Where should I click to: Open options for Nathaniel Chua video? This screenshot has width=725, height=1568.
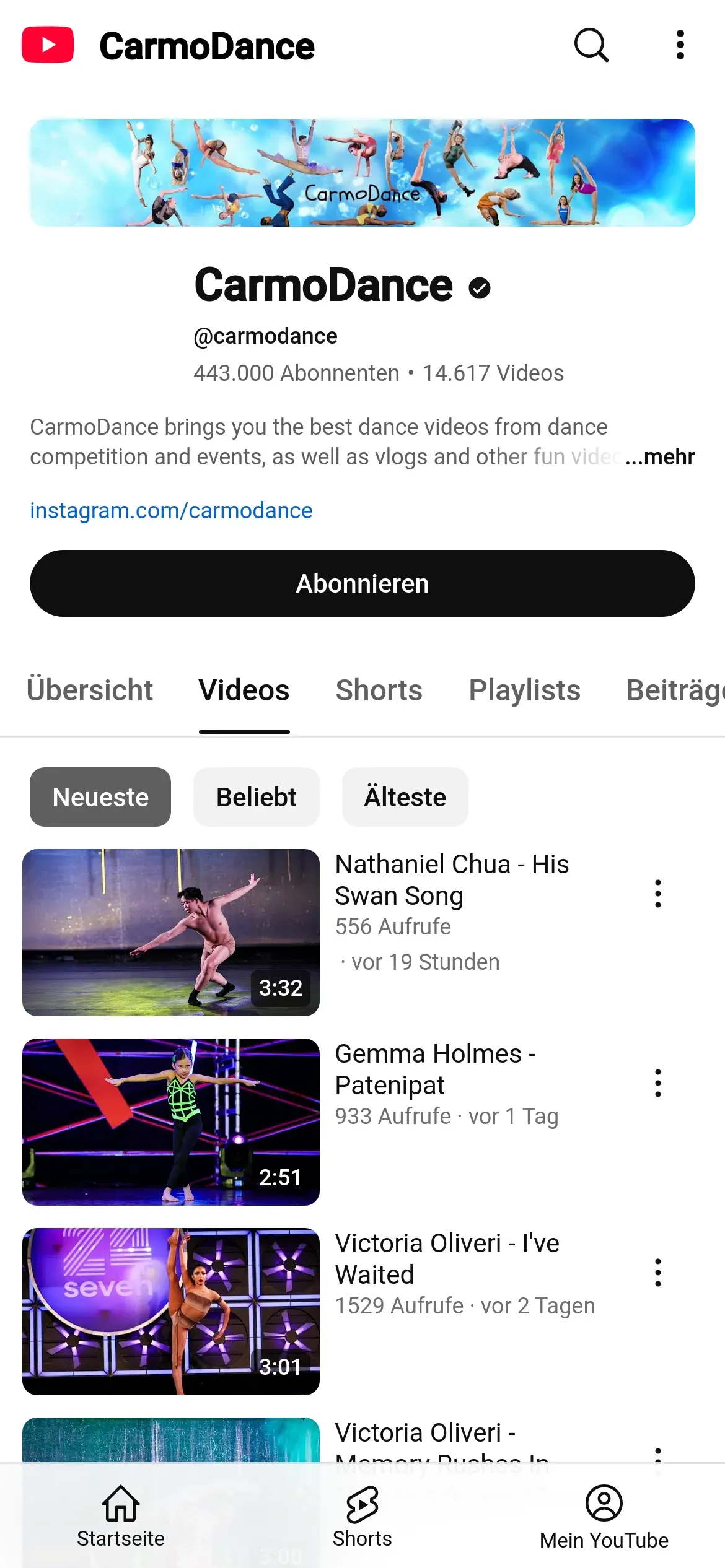(x=657, y=894)
